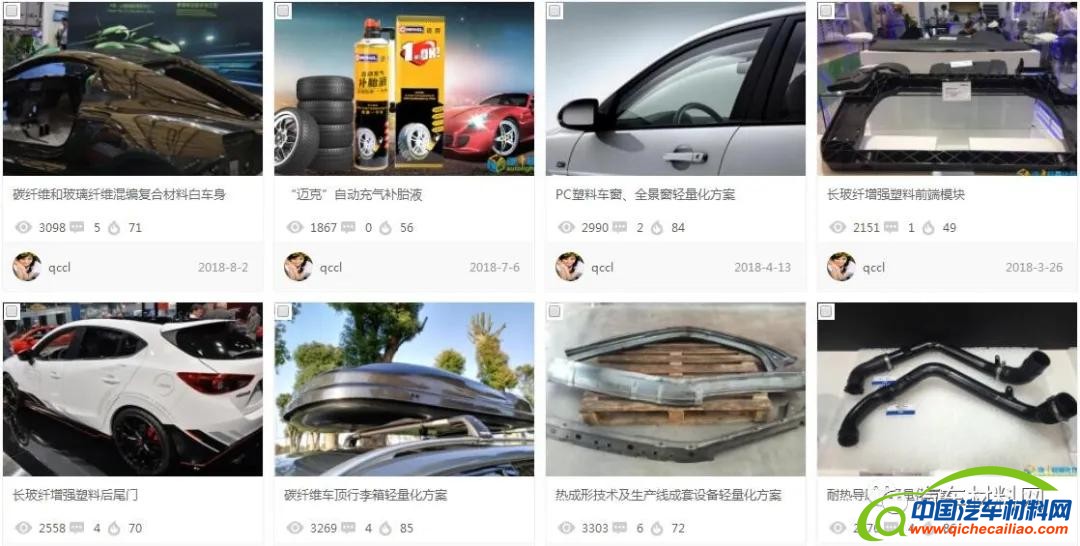Open qccl's profile on the 2018-7-6 post

coord(331,267)
